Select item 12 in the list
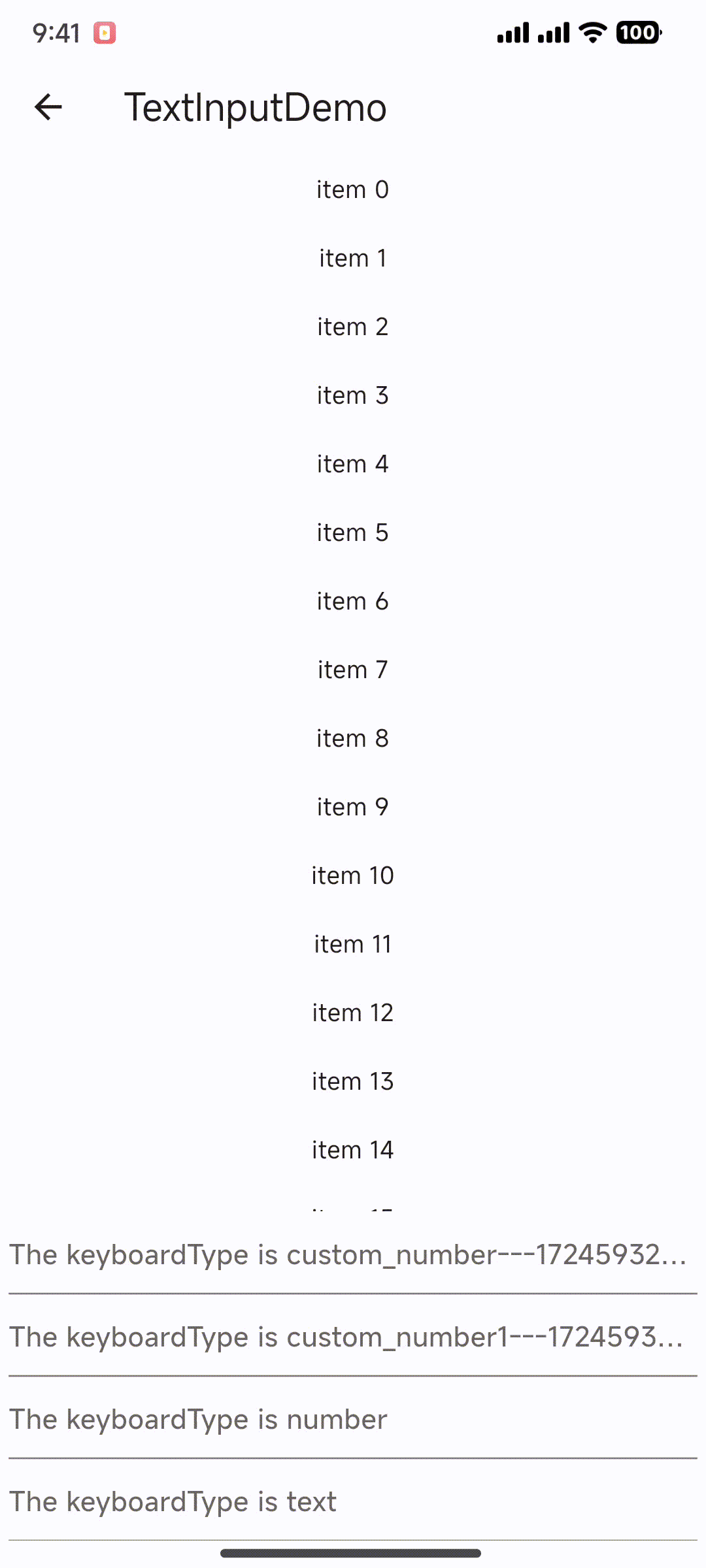The image size is (706, 1568). click(352, 1012)
